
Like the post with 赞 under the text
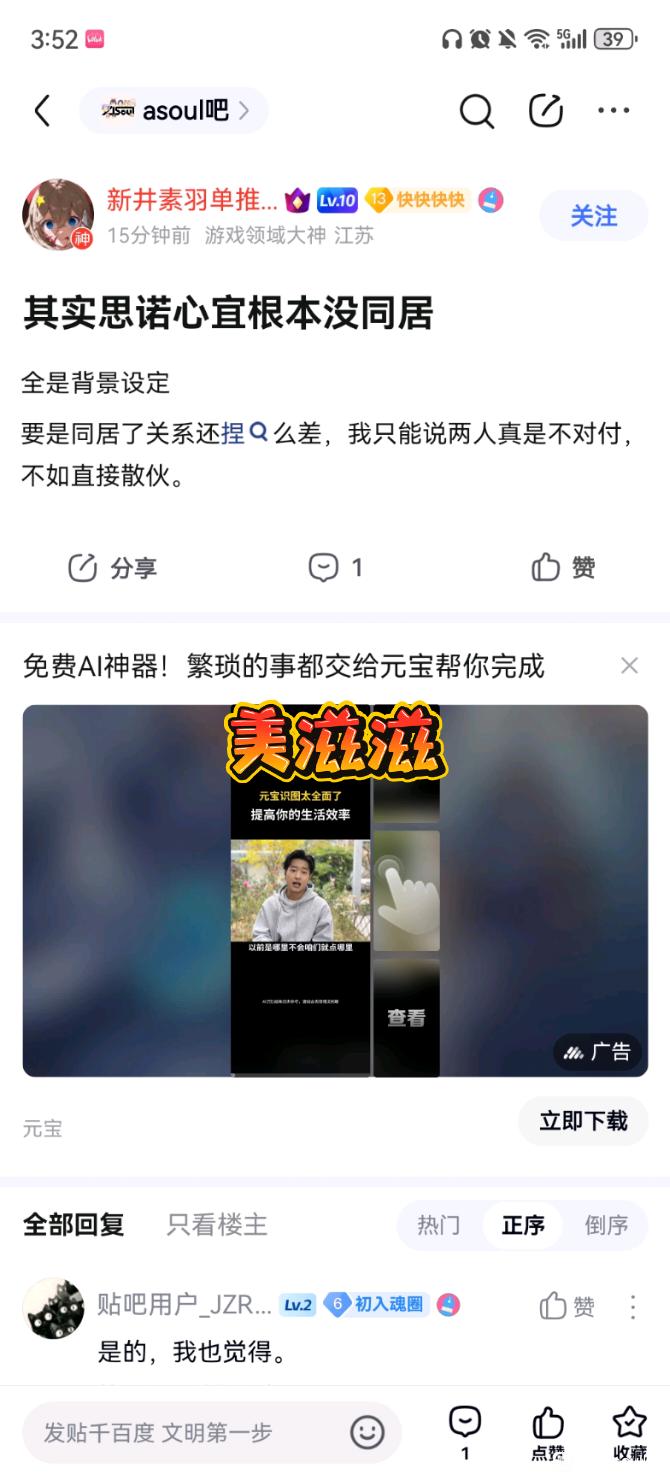coord(563,568)
